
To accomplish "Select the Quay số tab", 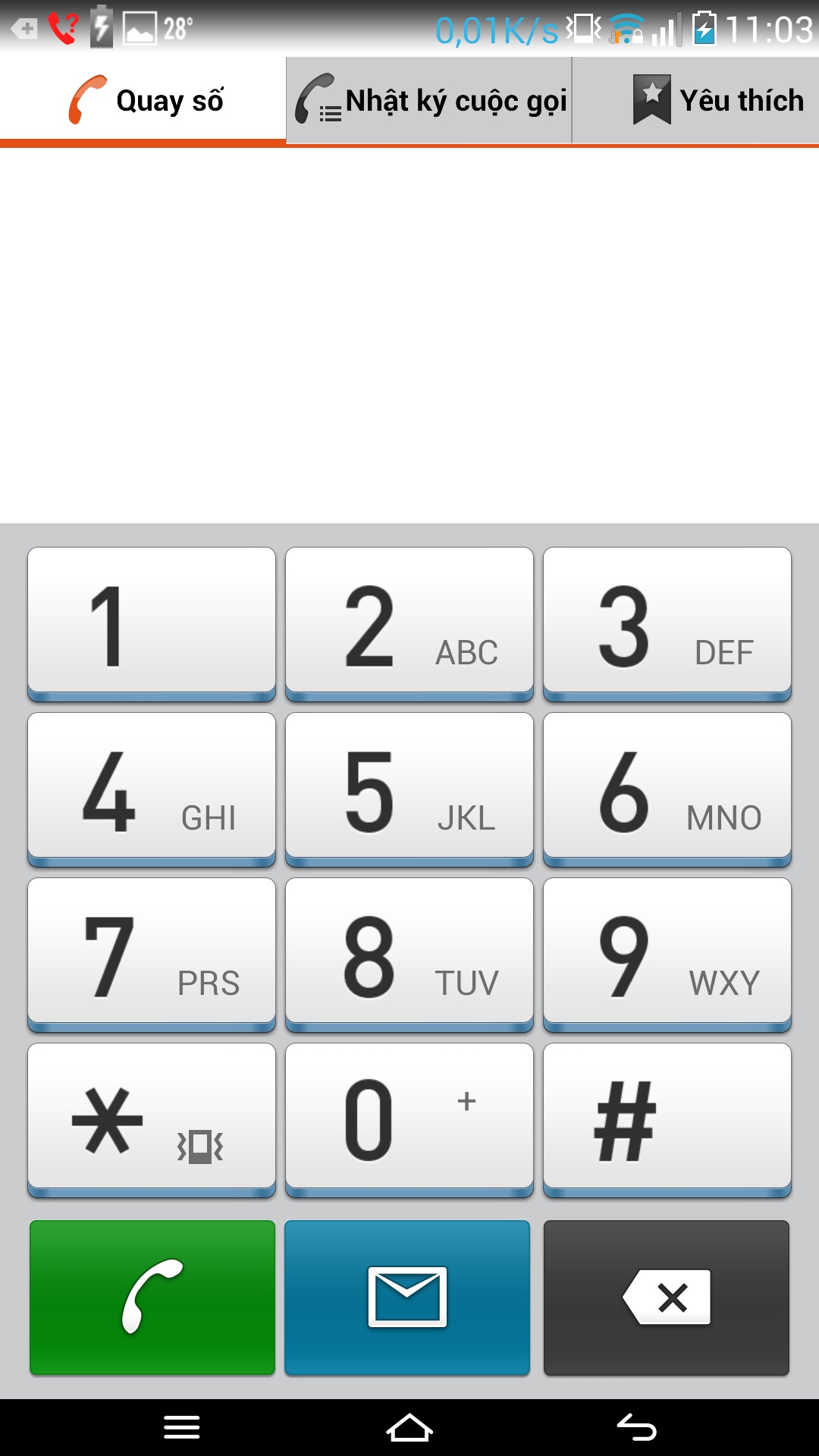I will (x=143, y=100).
